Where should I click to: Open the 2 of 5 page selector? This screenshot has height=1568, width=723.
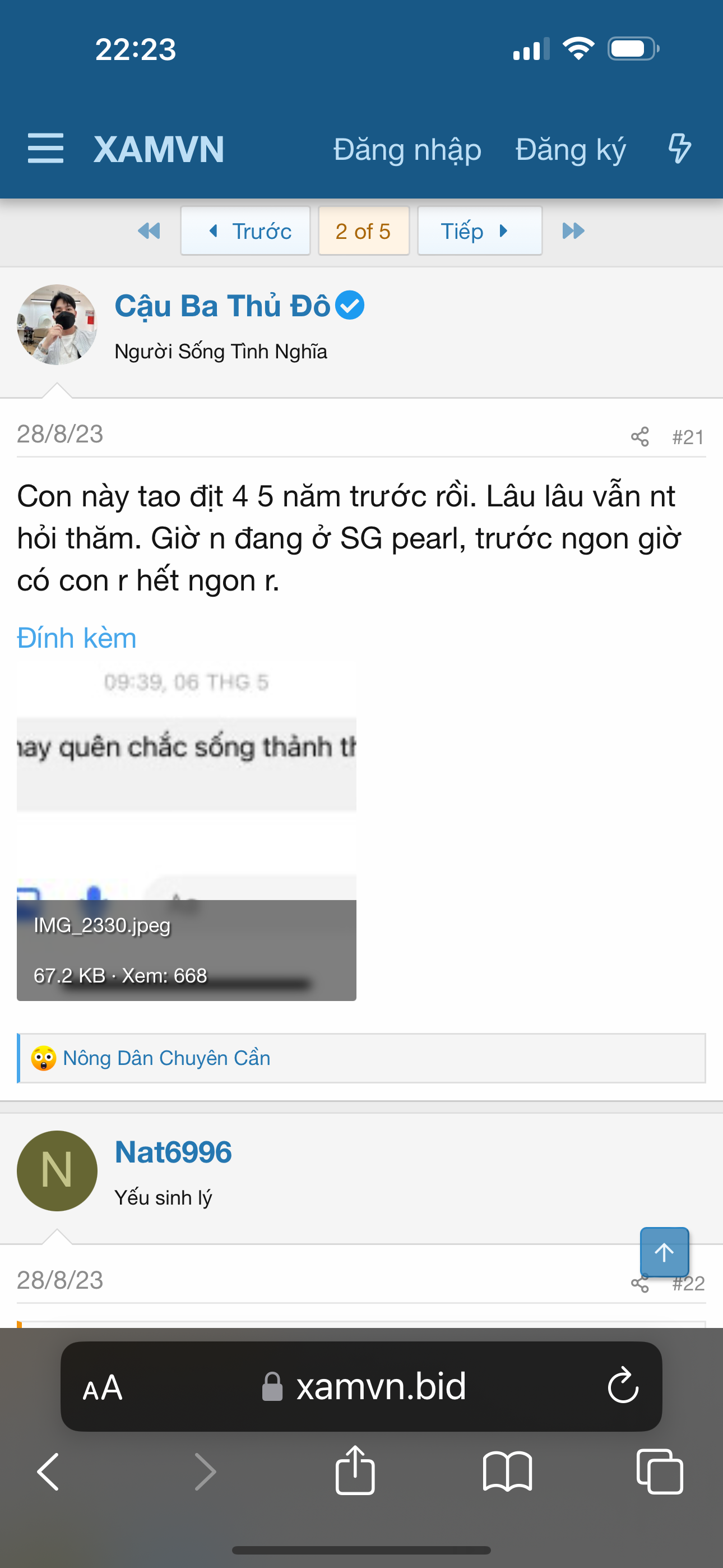(x=363, y=231)
